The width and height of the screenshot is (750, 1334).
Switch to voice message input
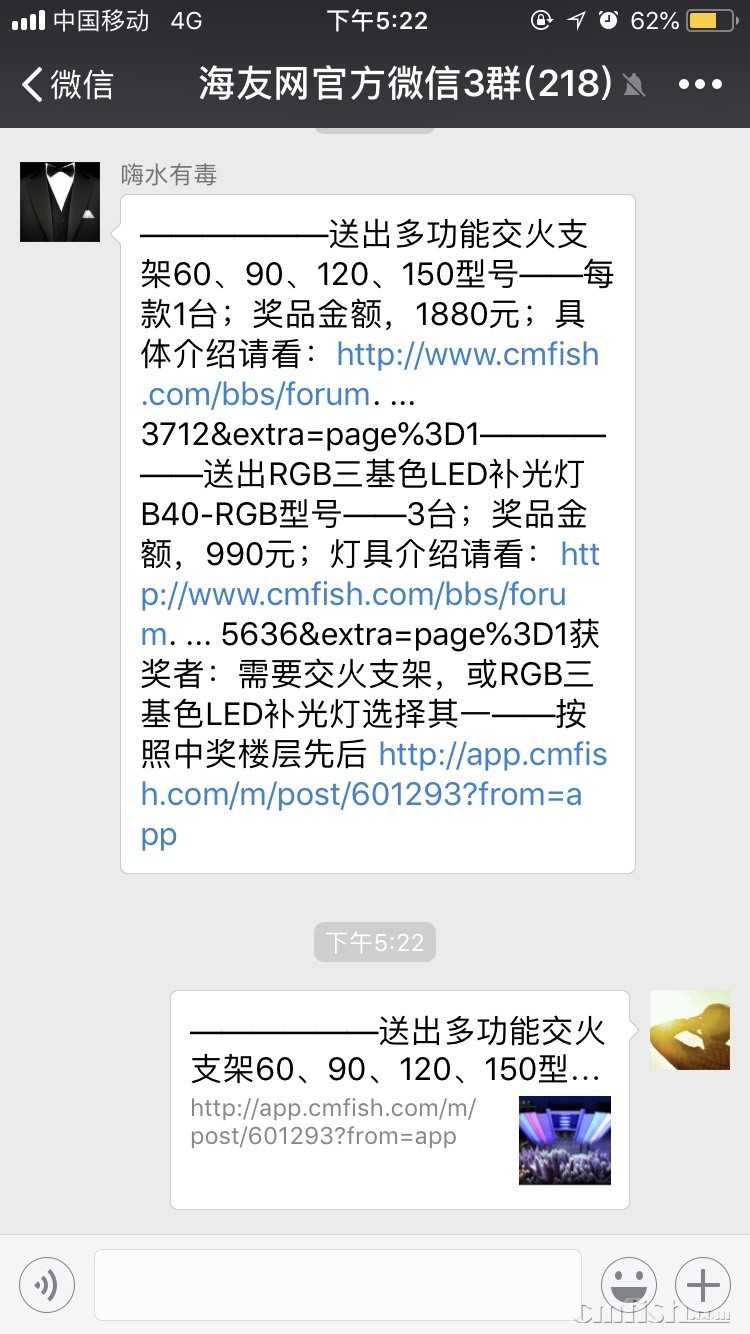click(47, 1285)
